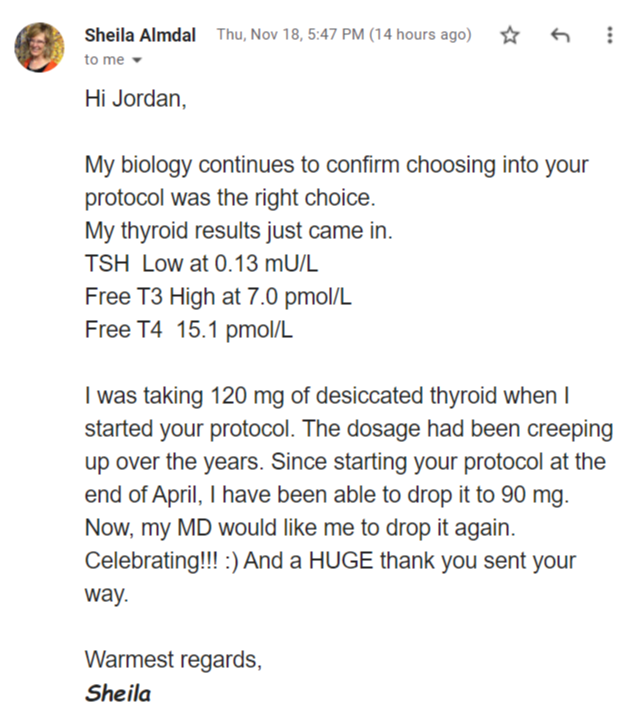Expand the 'to me' recipient details
Viewport: 629px width, 711px height.
(137, 60)
